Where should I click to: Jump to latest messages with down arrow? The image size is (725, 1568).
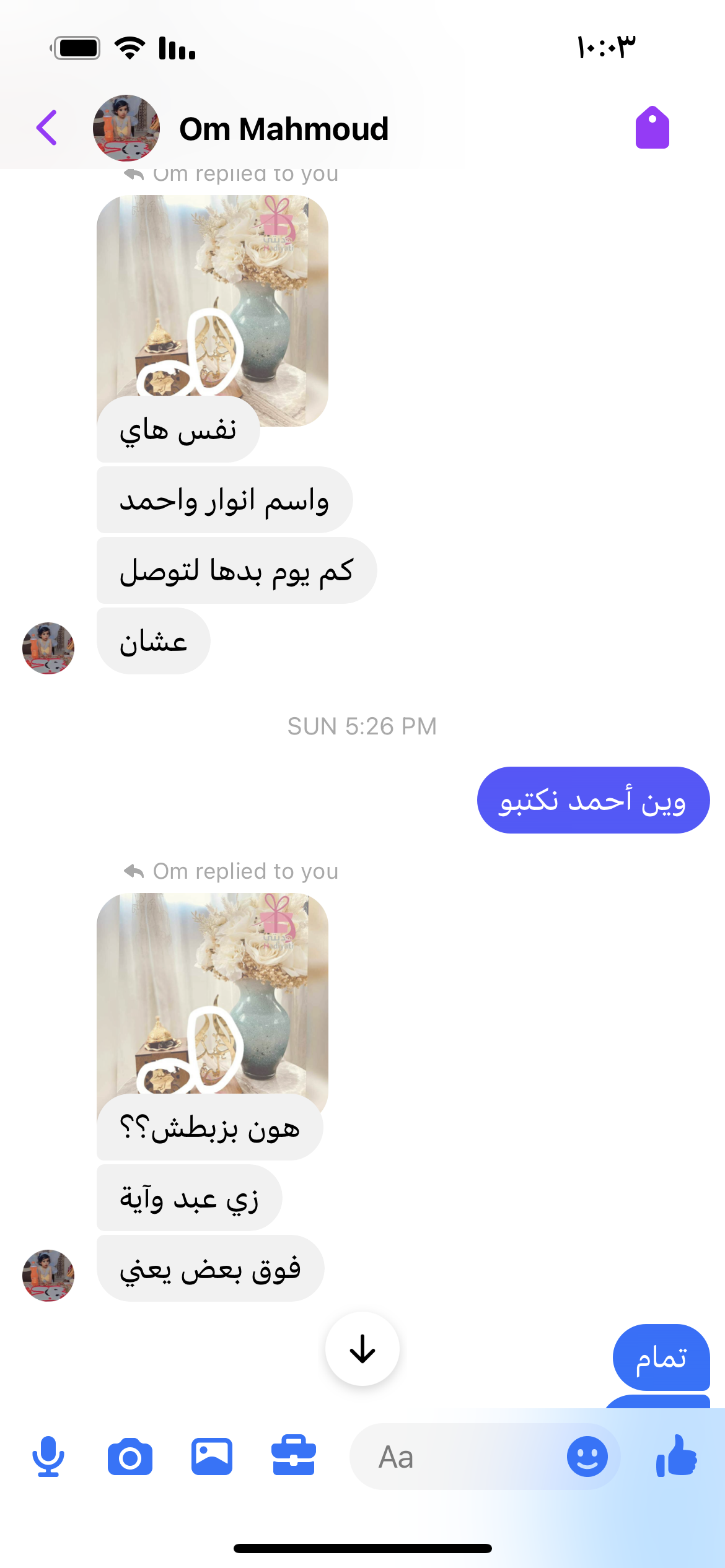362,1348
